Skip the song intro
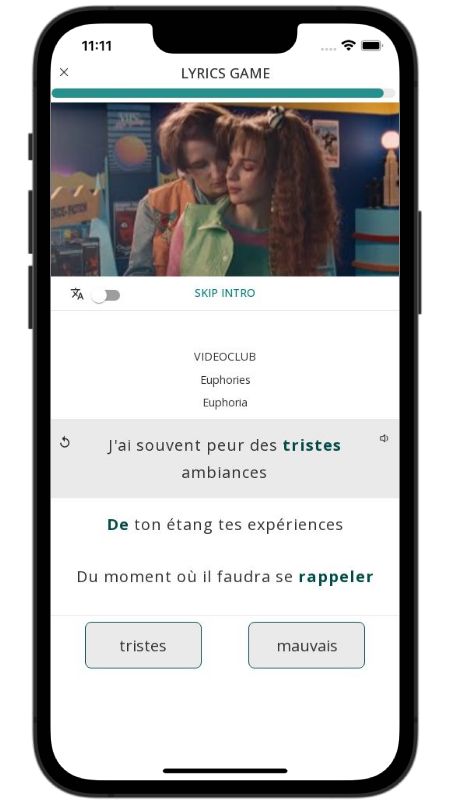This screenshot has width=450, height=800. pyautogui.click(x=224, y=293)
